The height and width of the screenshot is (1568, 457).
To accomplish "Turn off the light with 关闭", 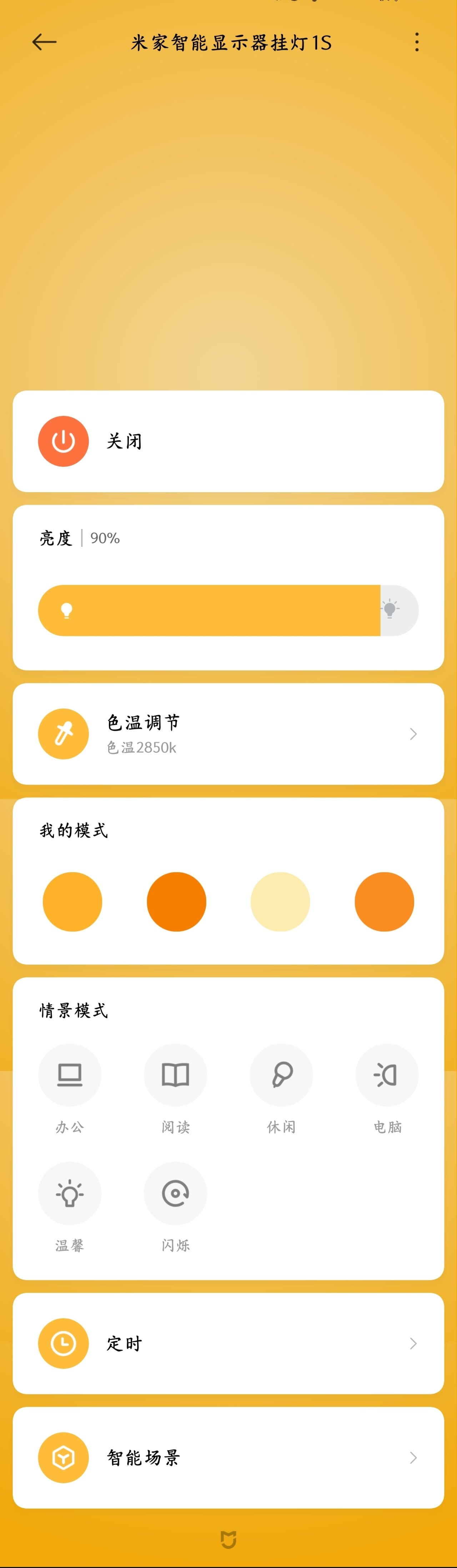I will [x=64, y=441].
